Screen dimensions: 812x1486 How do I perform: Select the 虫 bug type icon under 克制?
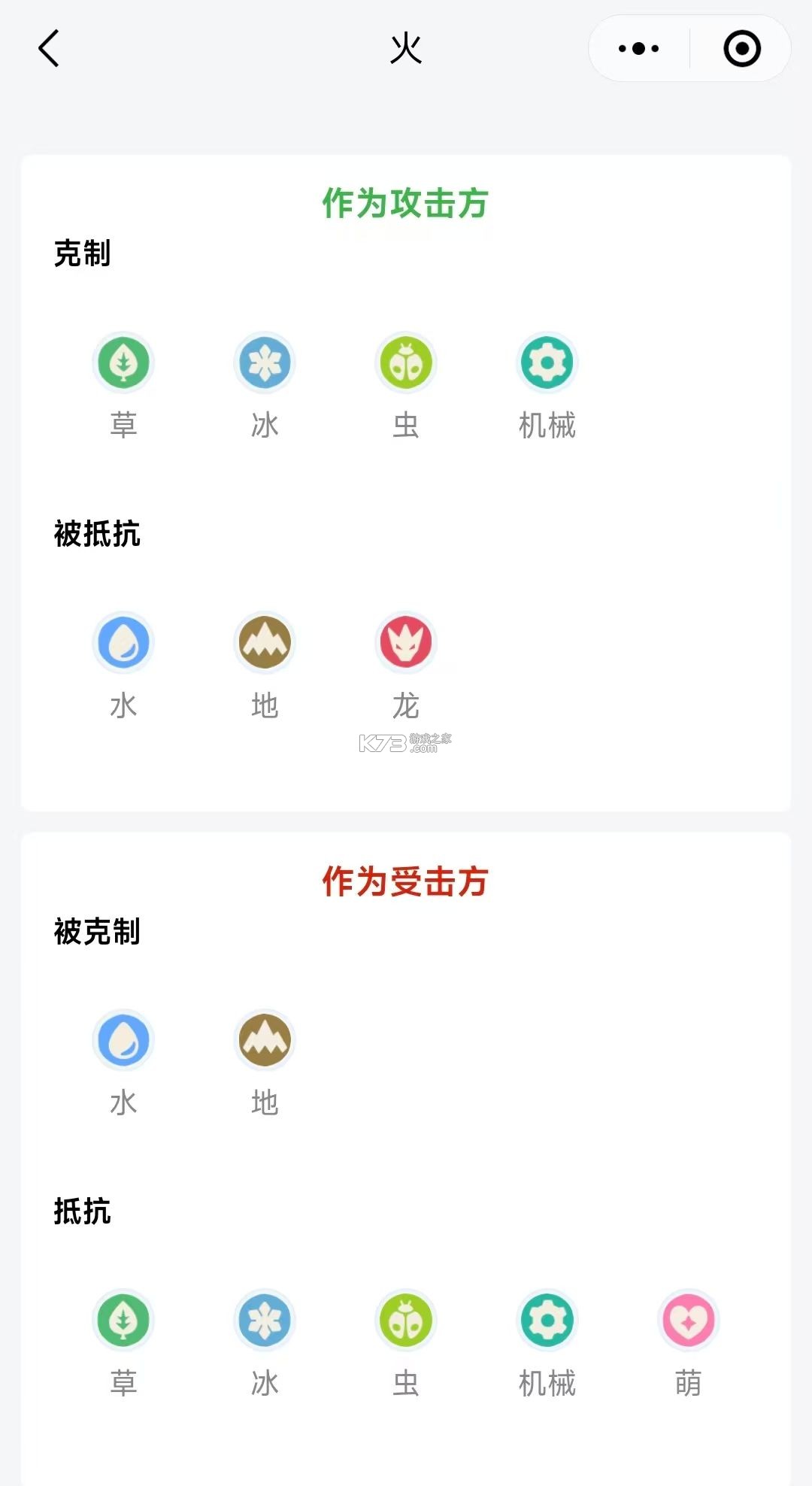pos(405,362)
